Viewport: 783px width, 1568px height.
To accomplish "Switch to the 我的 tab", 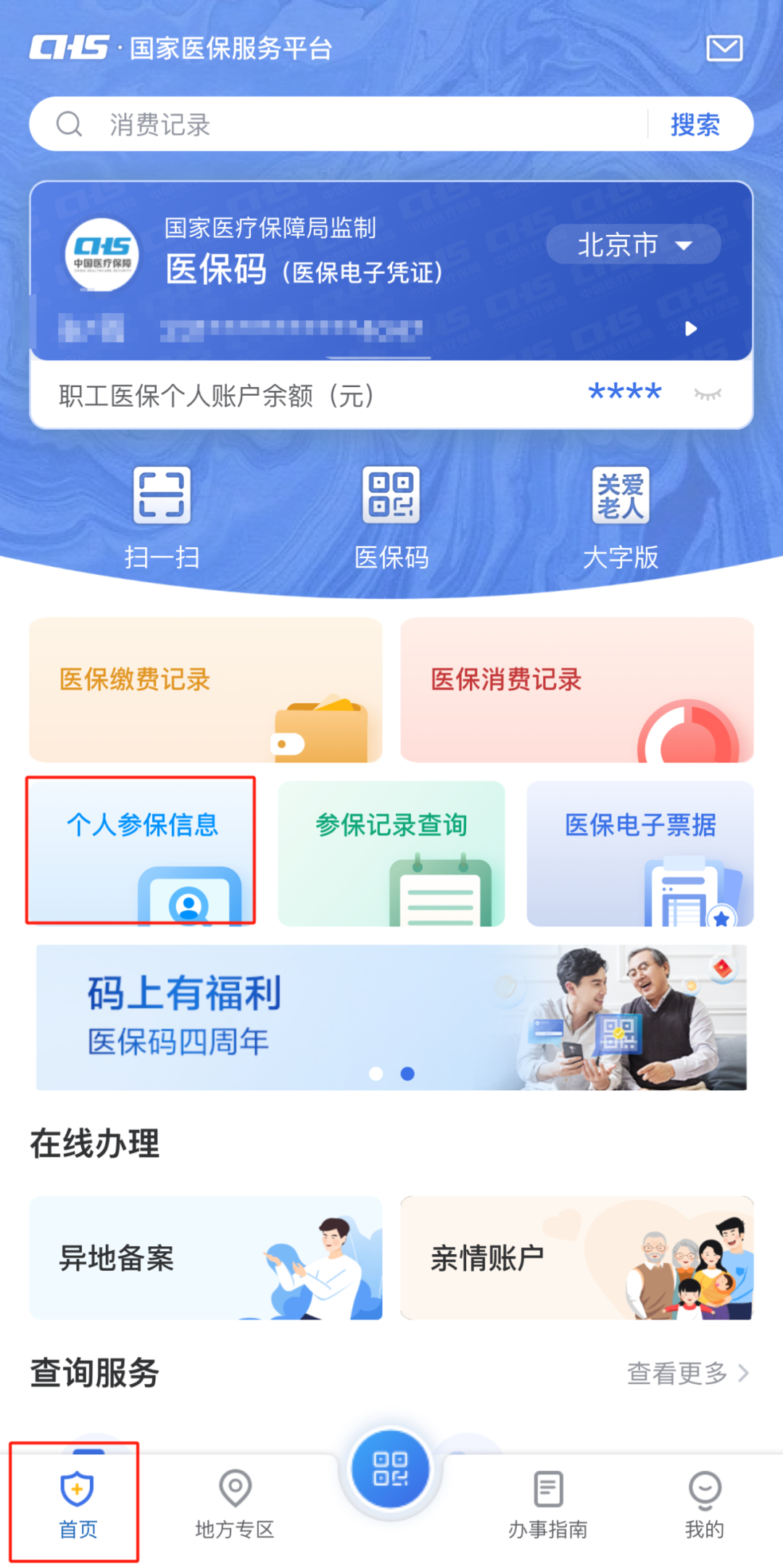I will tap(704, 1504).
